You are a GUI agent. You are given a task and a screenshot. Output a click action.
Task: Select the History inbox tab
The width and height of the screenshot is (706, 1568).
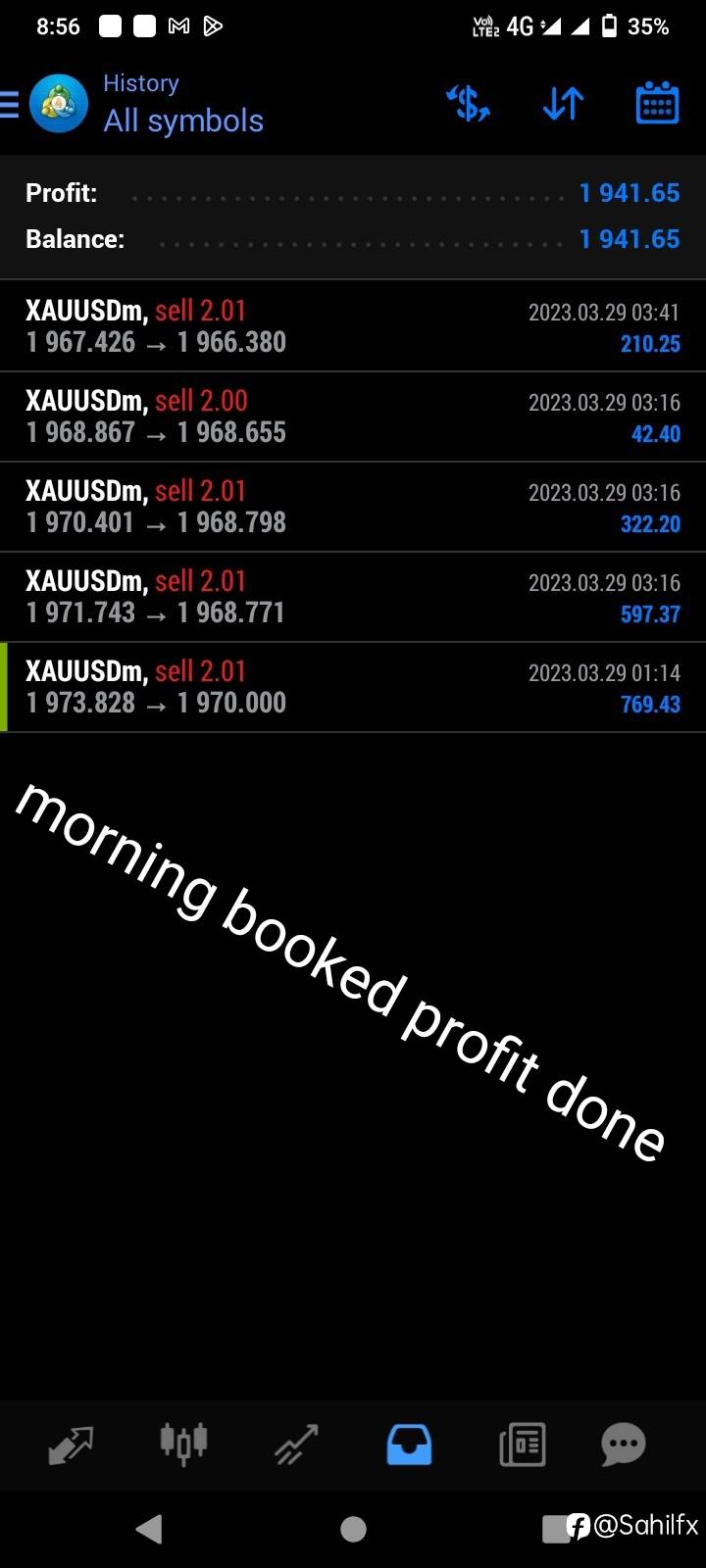[x=409, y=1445]
